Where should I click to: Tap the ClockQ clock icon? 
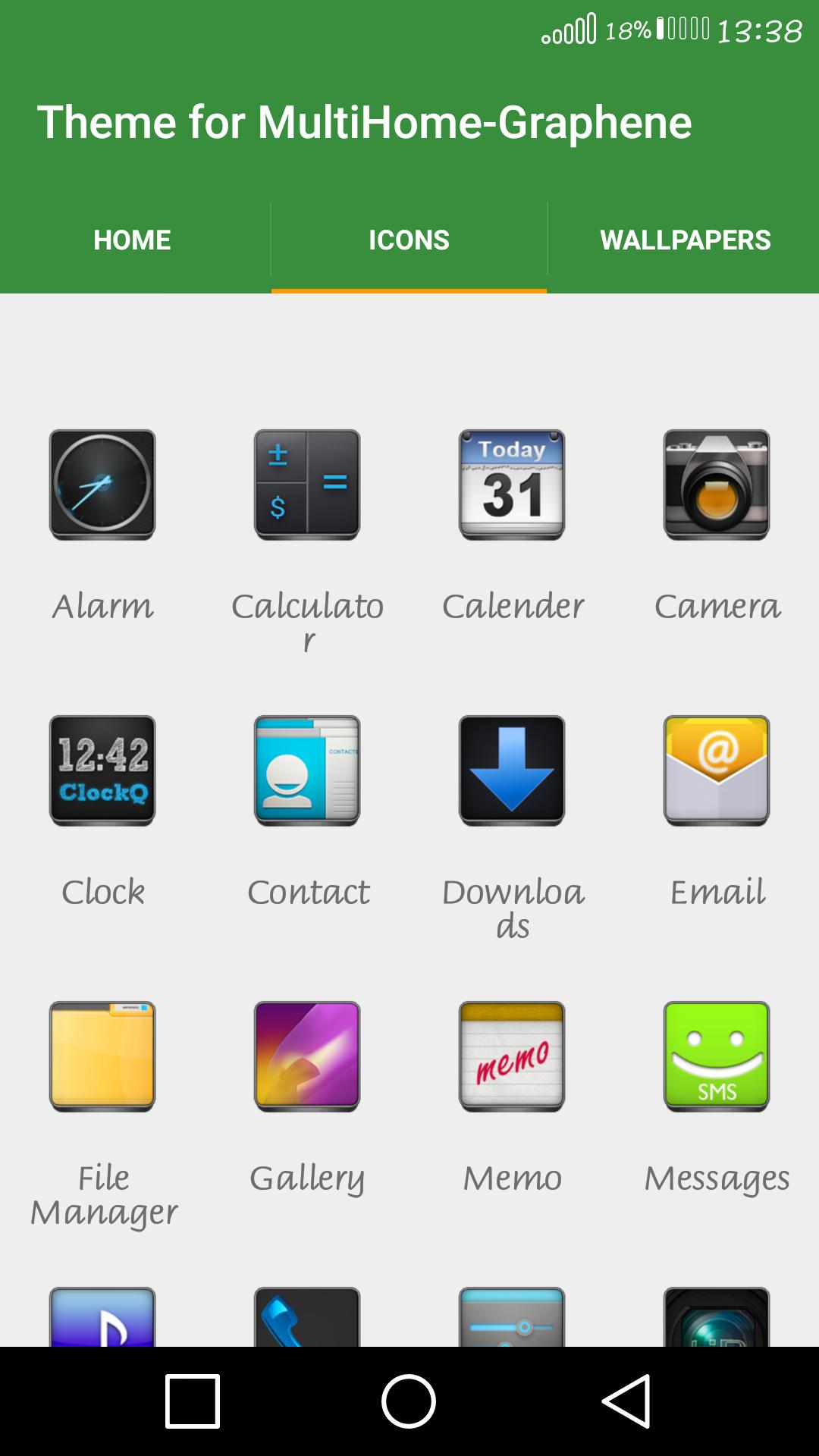(102, 770)
